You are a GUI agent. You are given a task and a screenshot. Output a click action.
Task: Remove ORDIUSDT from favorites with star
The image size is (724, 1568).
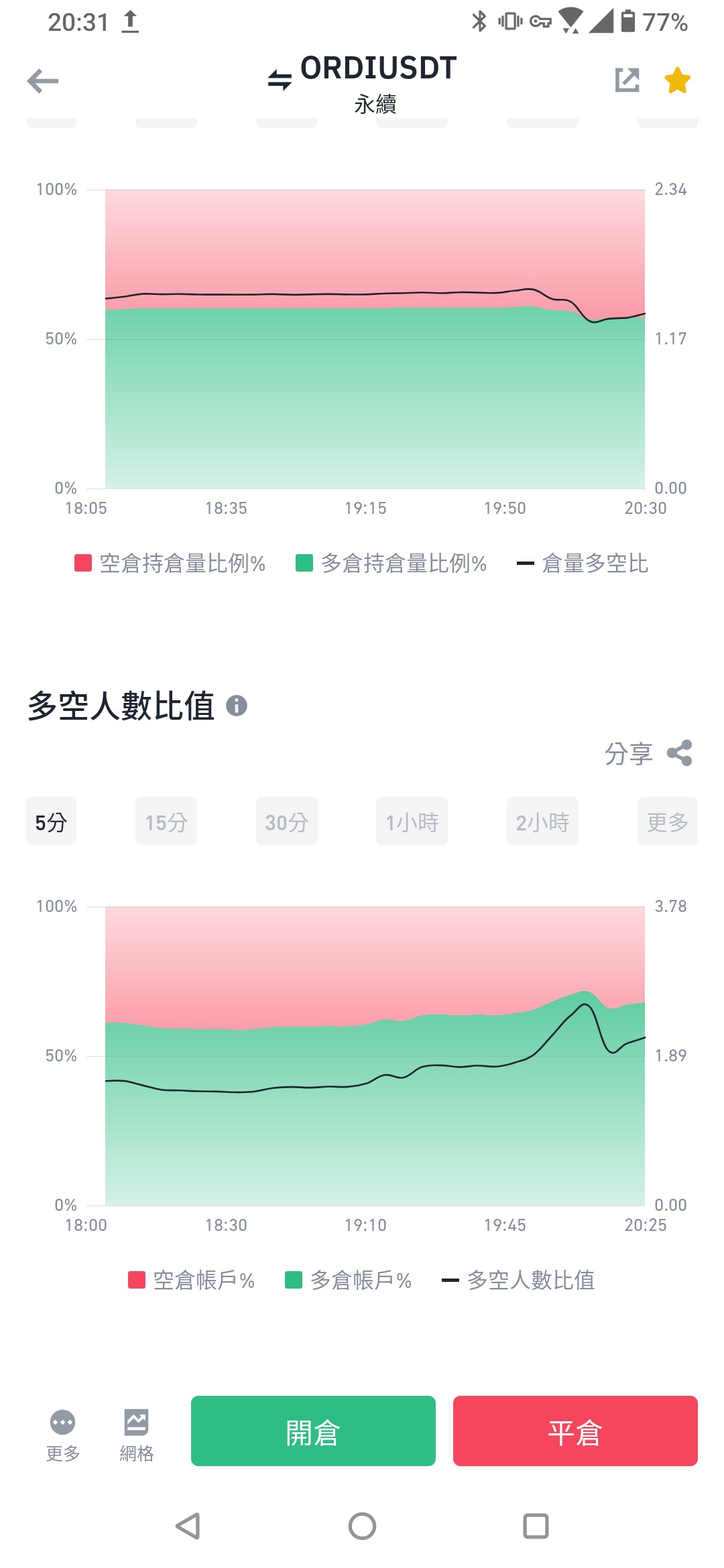click(678, 80)
